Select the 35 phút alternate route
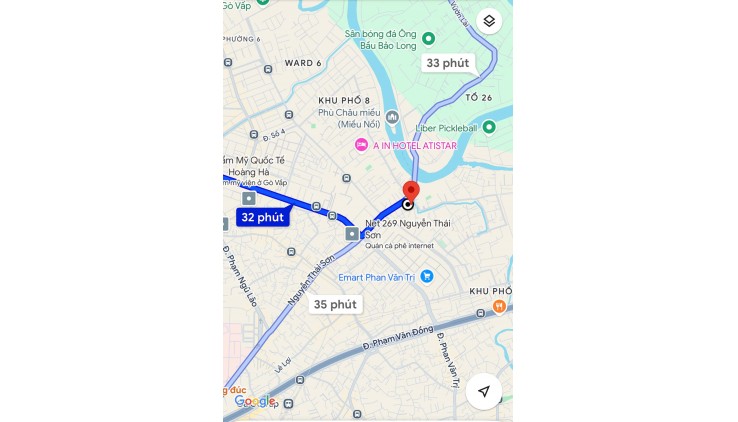The height and width of the screenshot is (422, 738). 335,304
